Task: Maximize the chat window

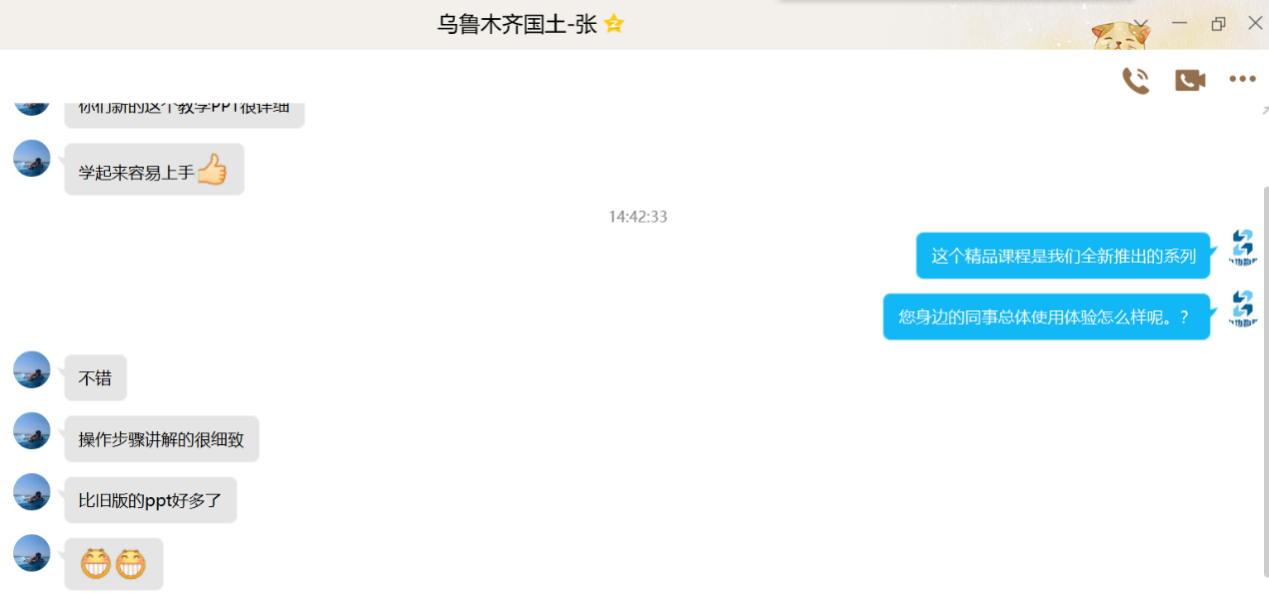Action: click(1218, 24)
